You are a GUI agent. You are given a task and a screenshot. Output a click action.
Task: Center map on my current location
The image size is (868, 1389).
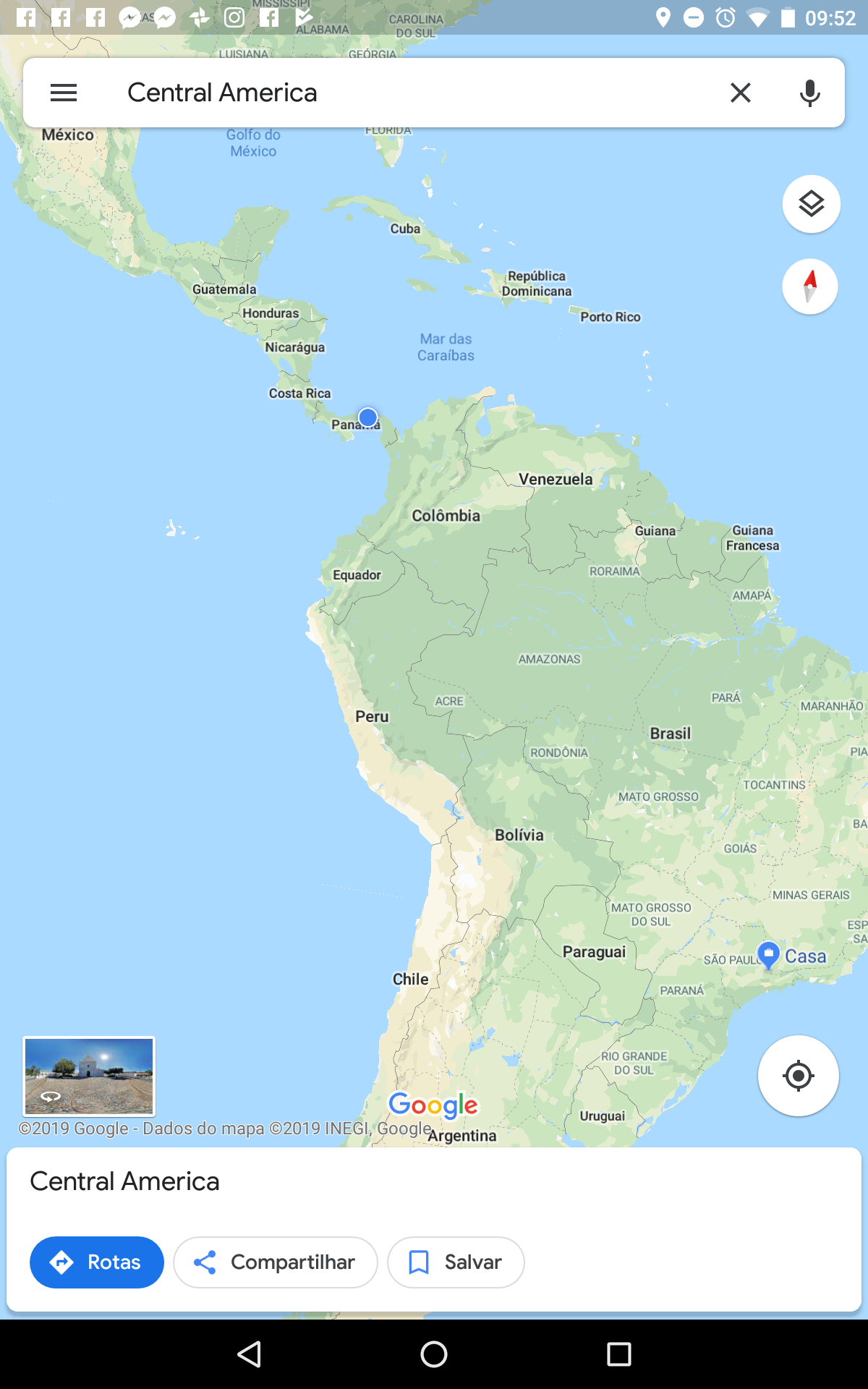click(798, 1076)
